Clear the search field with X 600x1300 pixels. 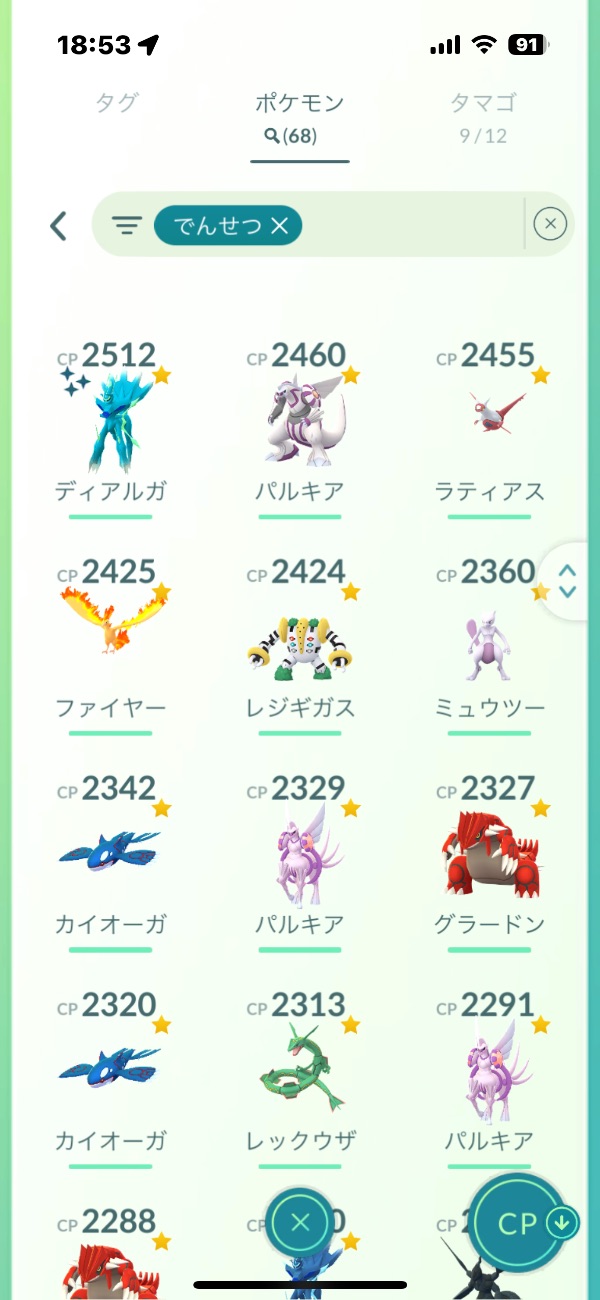(x=550, y=225)
